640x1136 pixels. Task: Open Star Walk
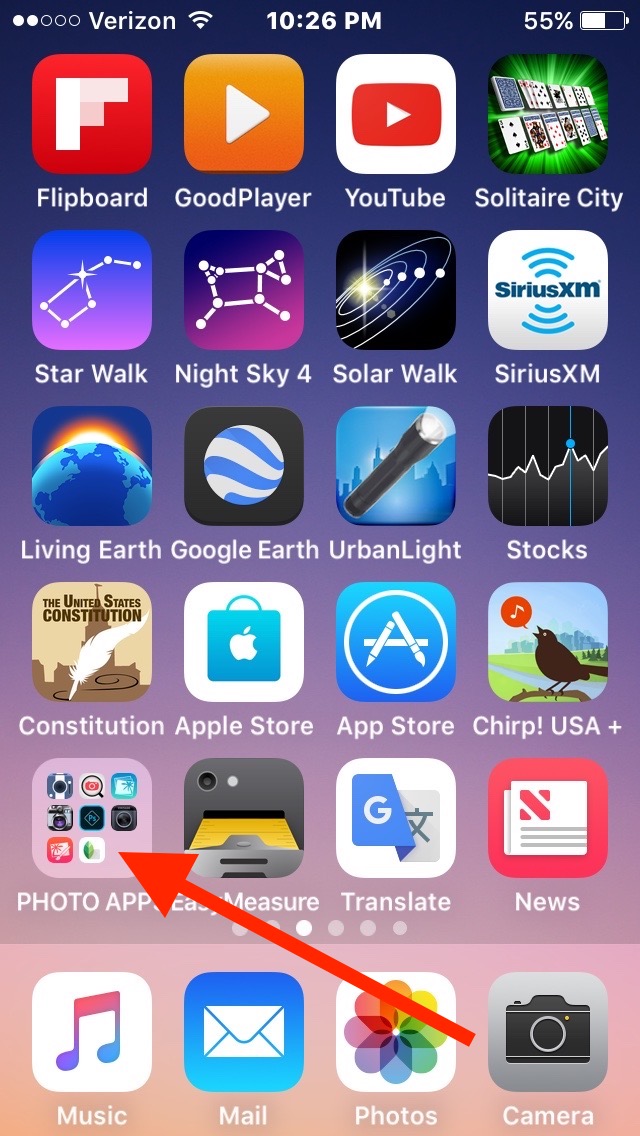click(x=92, y=290)
